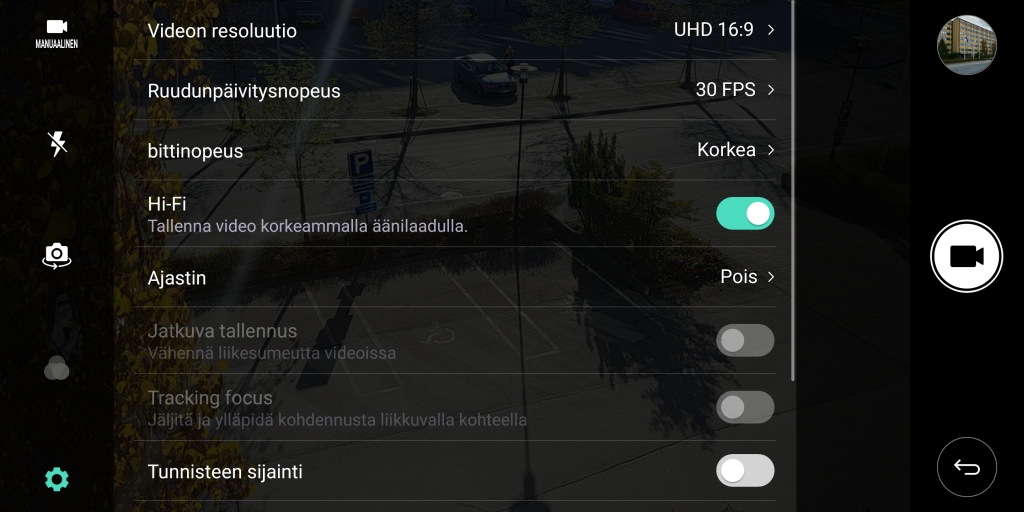The image size is (1024, 512).
Task: Enable Tunnisteen sijainti toggle
Action: click(x=745, y=471)
